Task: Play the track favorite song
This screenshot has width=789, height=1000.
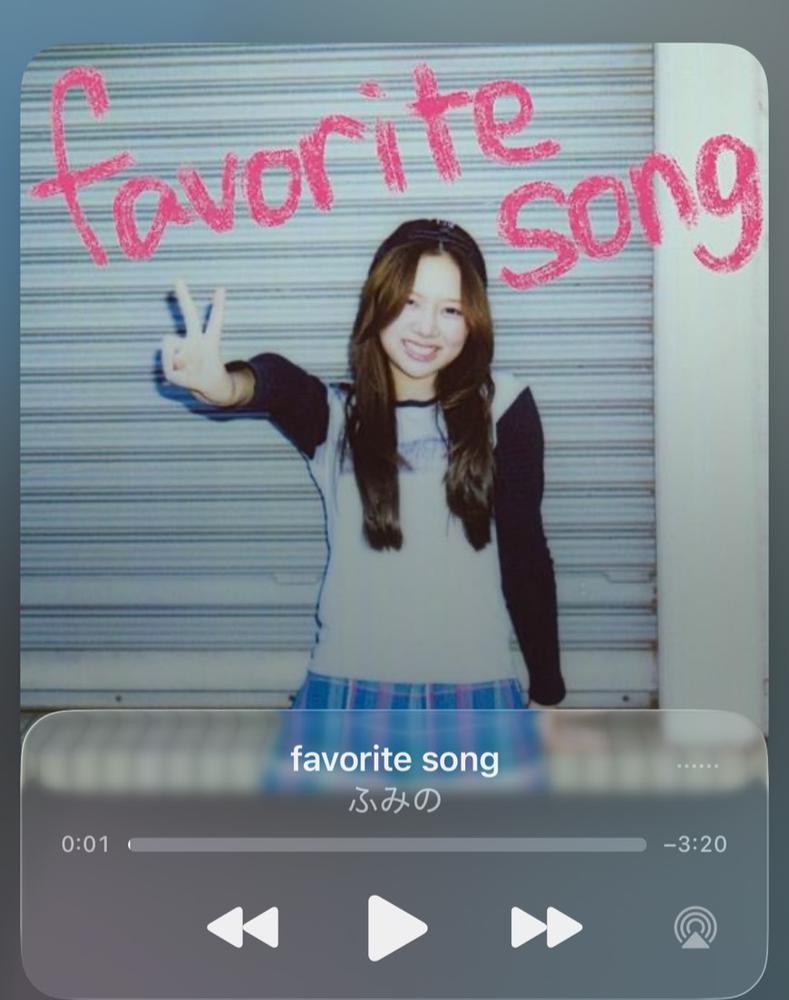Action: click(396, 927)
